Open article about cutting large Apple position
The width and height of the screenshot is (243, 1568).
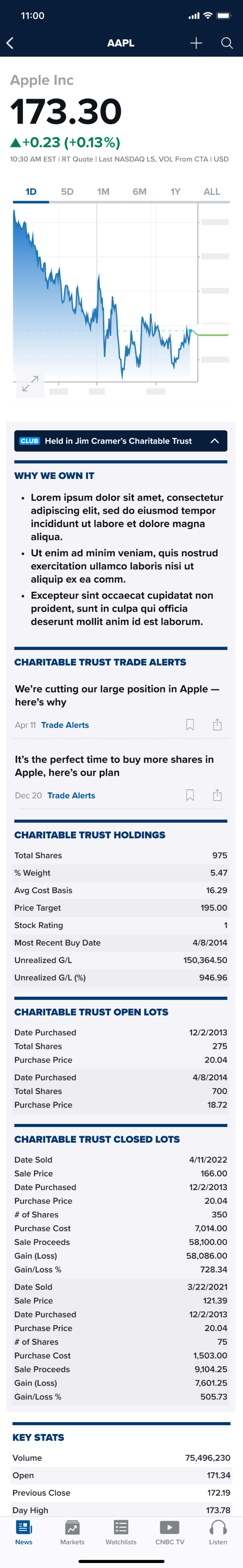coord(117,695)
